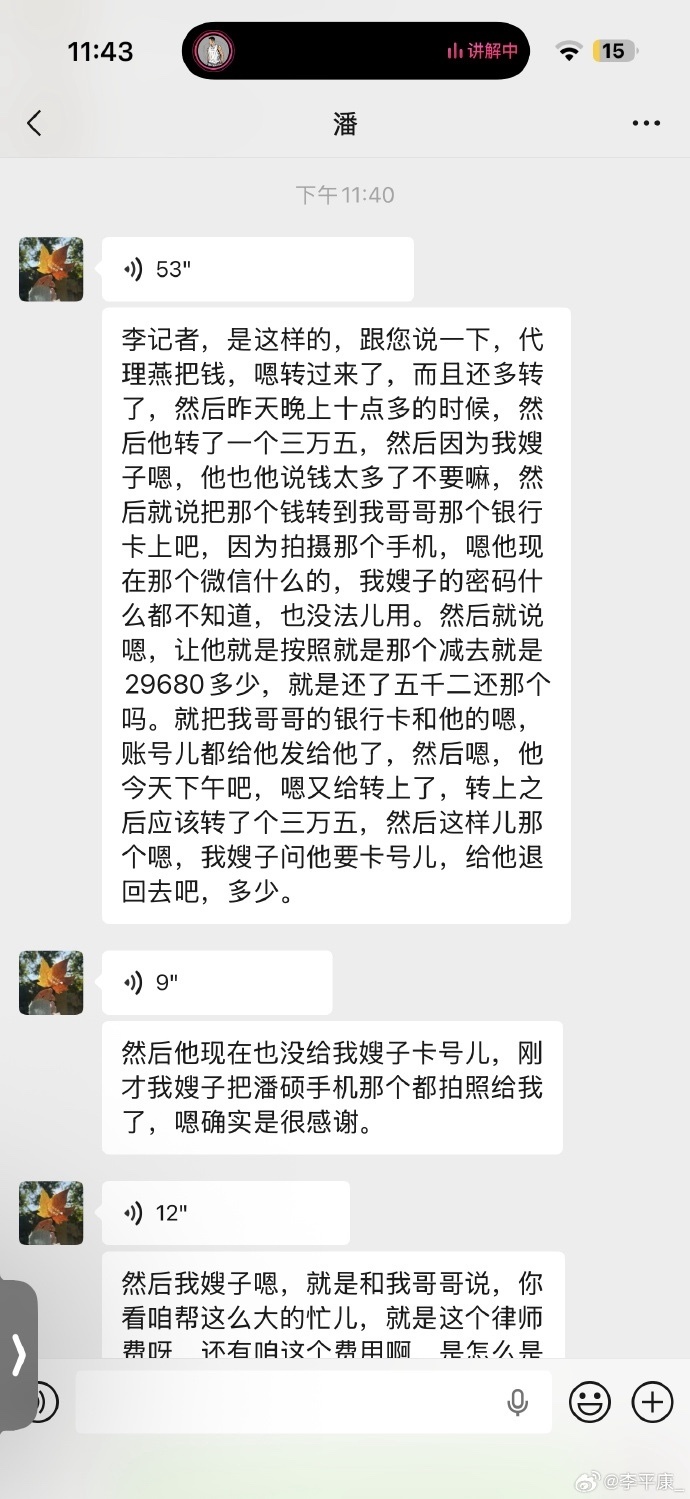Image resolution: width=690 pixels, height=1499 pixels.
Task: Play the 12-second voice message
Action: click(x=225, y=1213)
